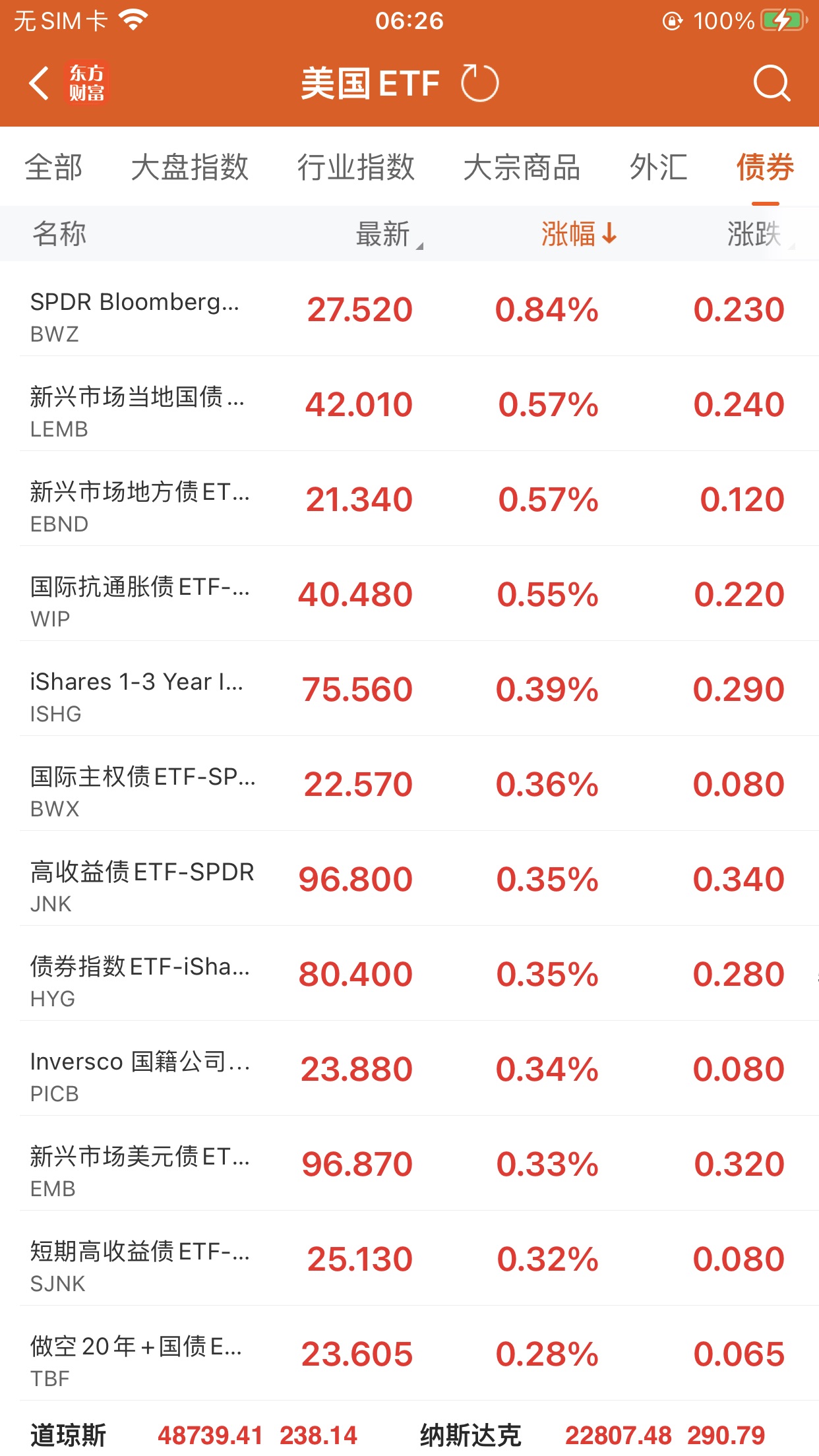Select the 行业指数 tab

(356, 167)
